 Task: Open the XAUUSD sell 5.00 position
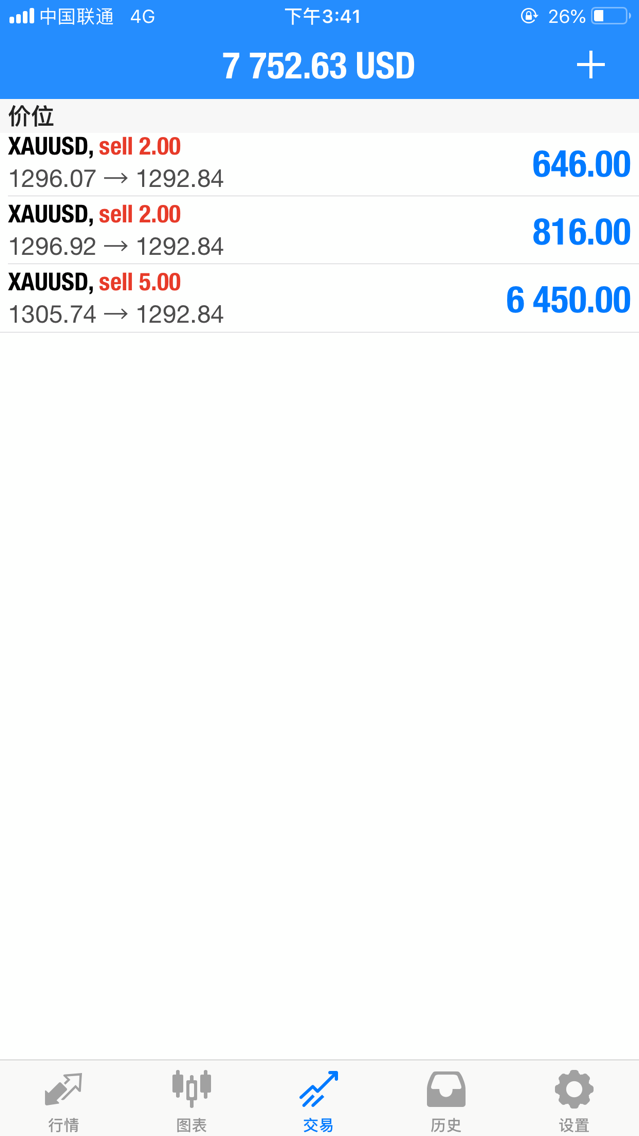click(x=320, y=298)
